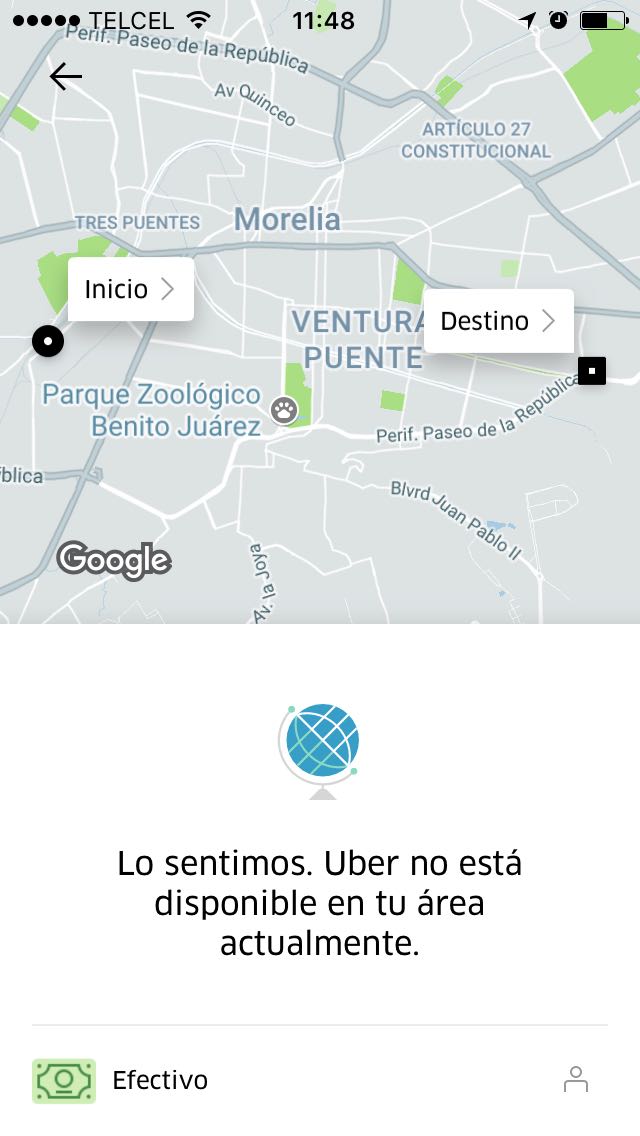Edit the Destino destination label
Image resolution: width=640 pixels, height=1136 pixels.
[x=498, y=321]
